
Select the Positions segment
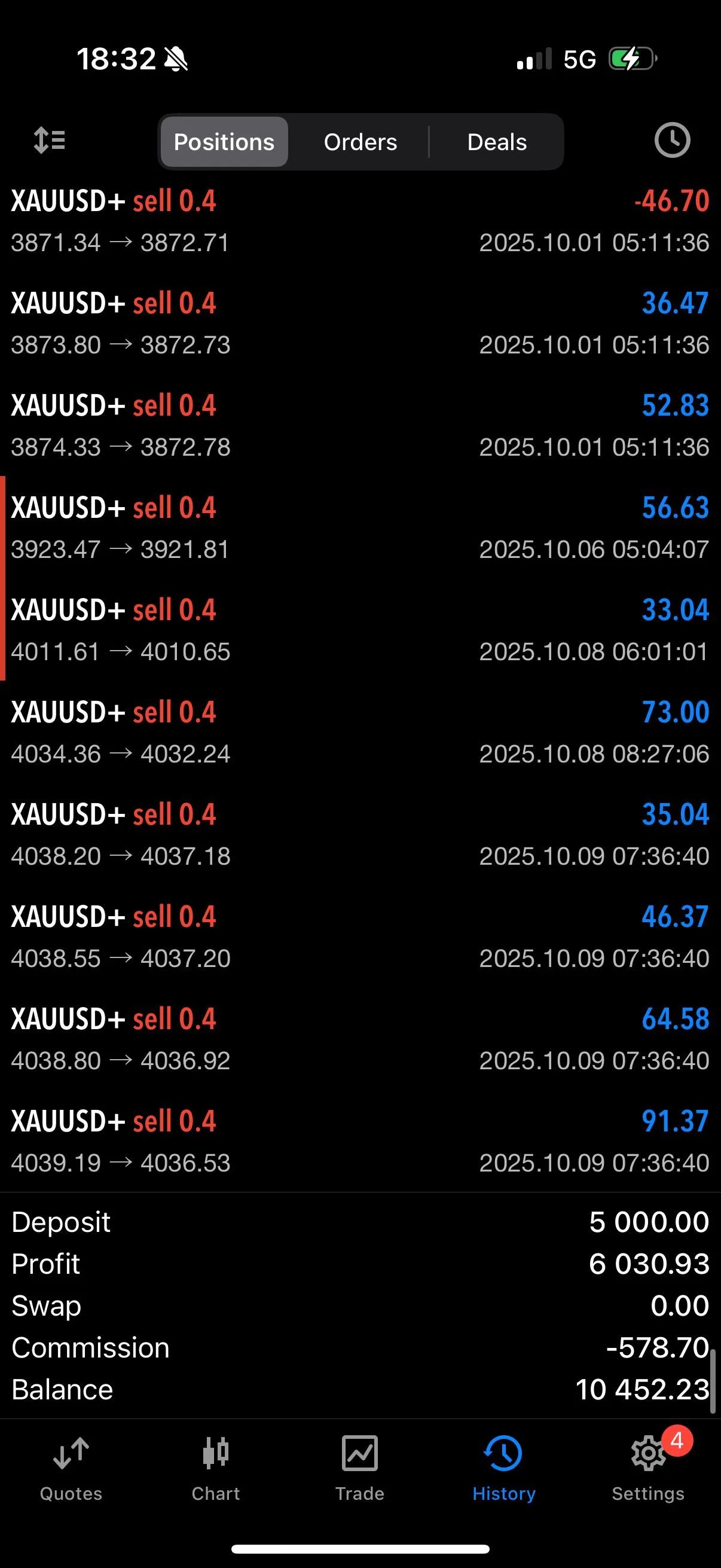tap(224, 142)
